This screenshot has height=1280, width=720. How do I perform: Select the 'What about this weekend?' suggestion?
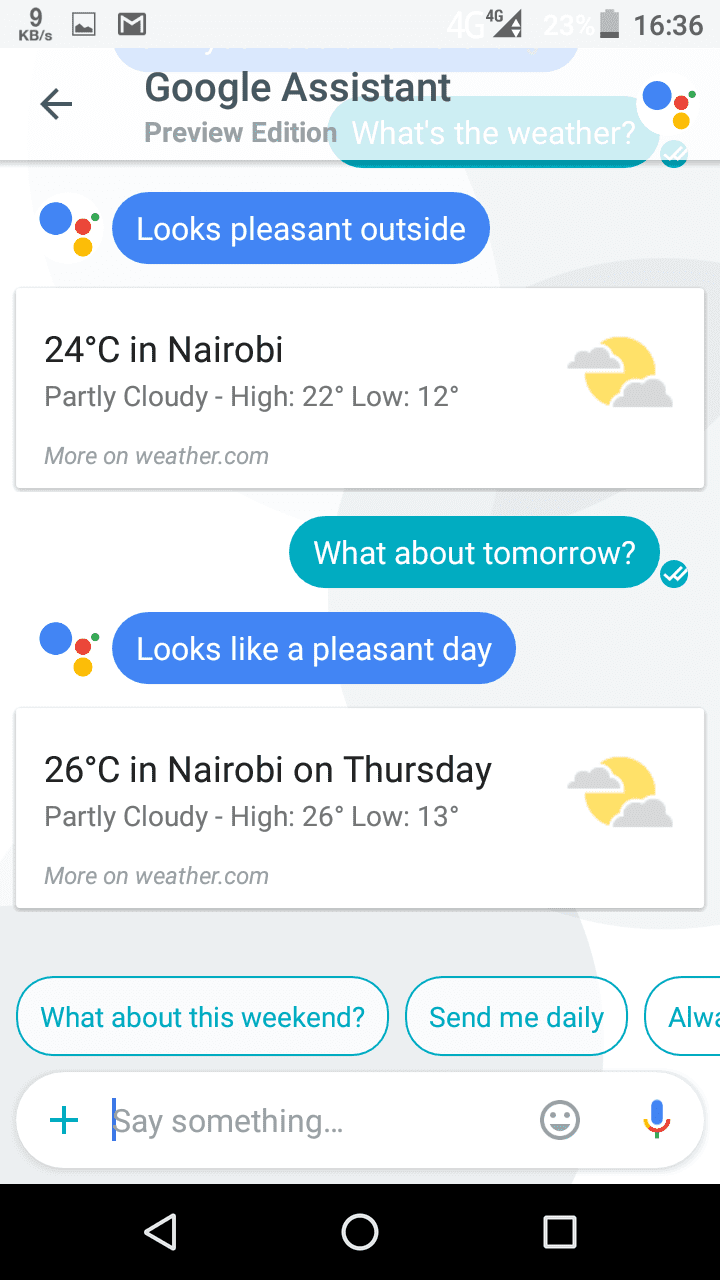coord(202,1017)
